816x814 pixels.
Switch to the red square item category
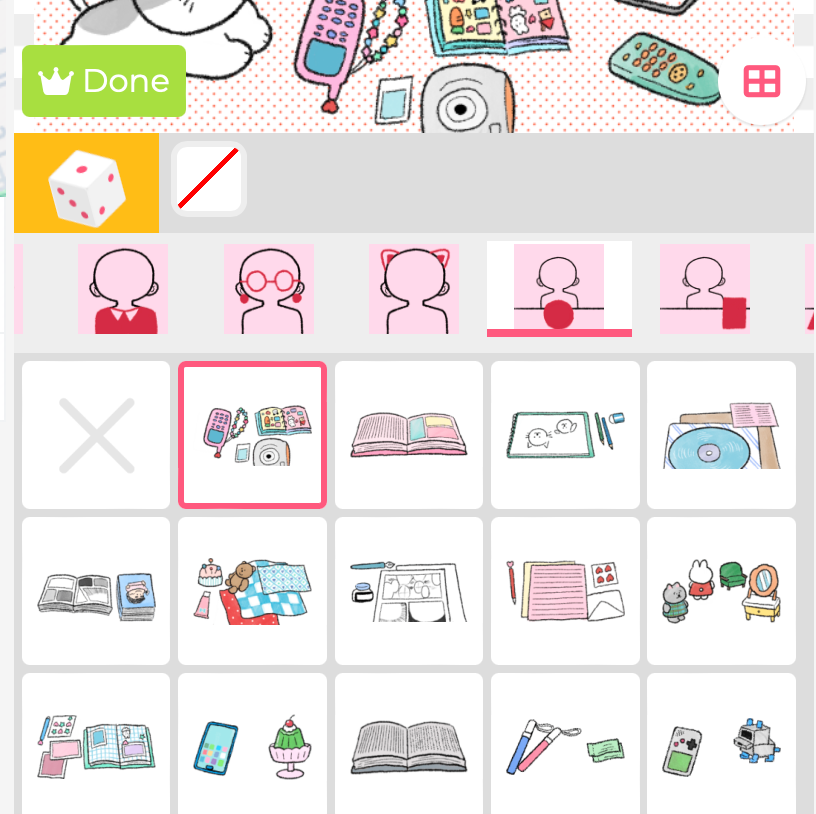click(704, 289)
